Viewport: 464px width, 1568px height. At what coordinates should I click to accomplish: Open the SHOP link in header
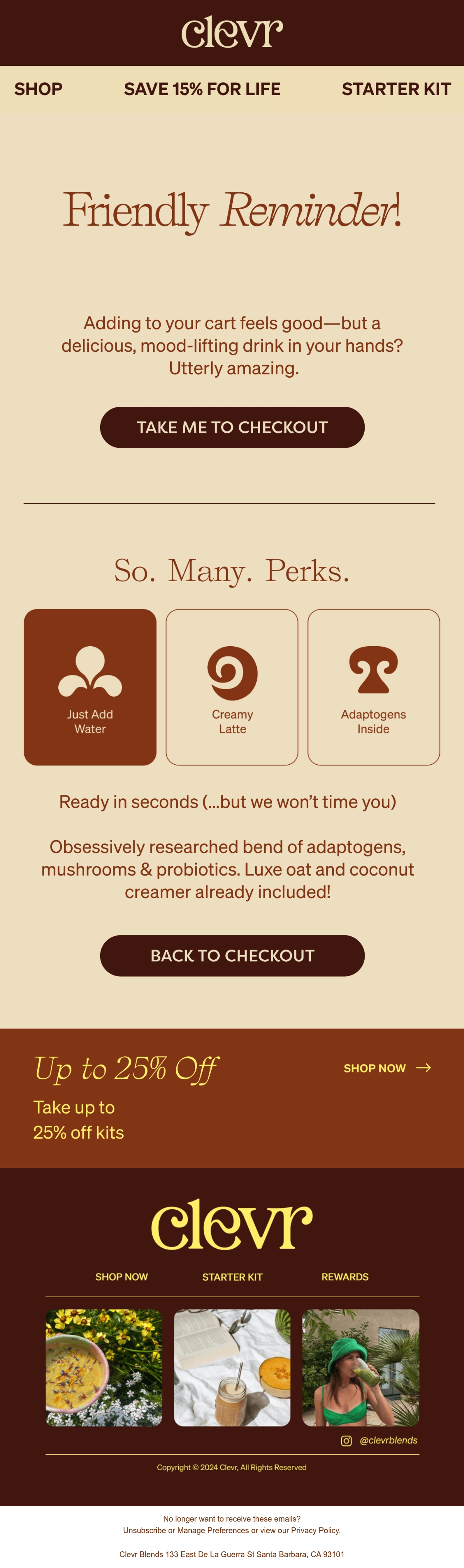coord(38,89)
